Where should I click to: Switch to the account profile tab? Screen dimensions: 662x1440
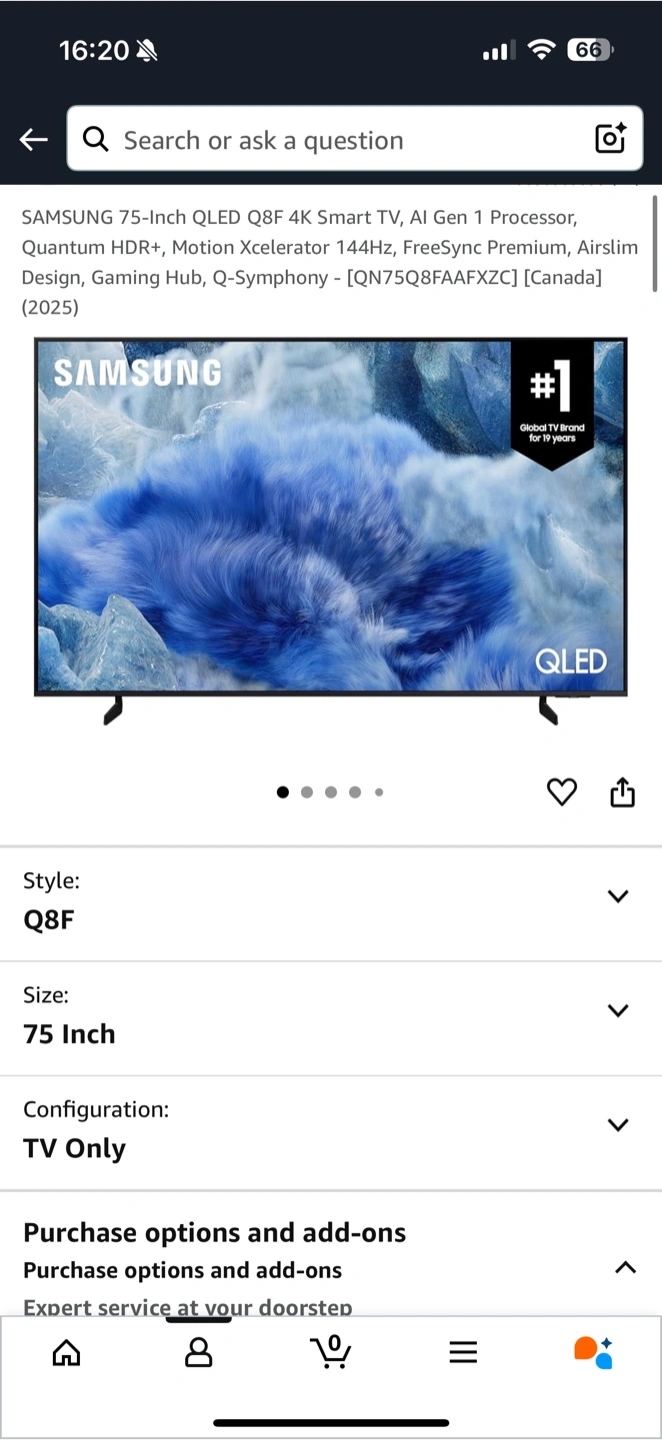click(199, 1353)
